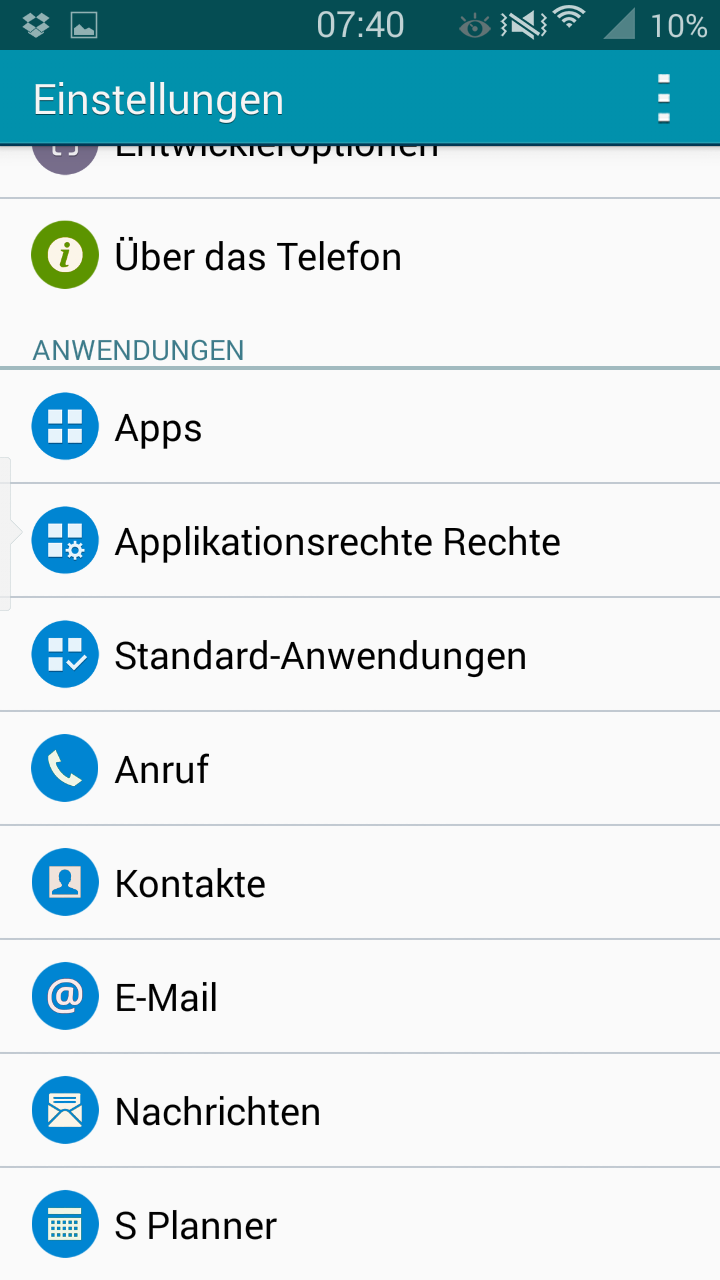Image resolution: width=720 pixels, height=1280 pixels.
Task: Open Kontakte settings
Action: [x=360, y=883]
